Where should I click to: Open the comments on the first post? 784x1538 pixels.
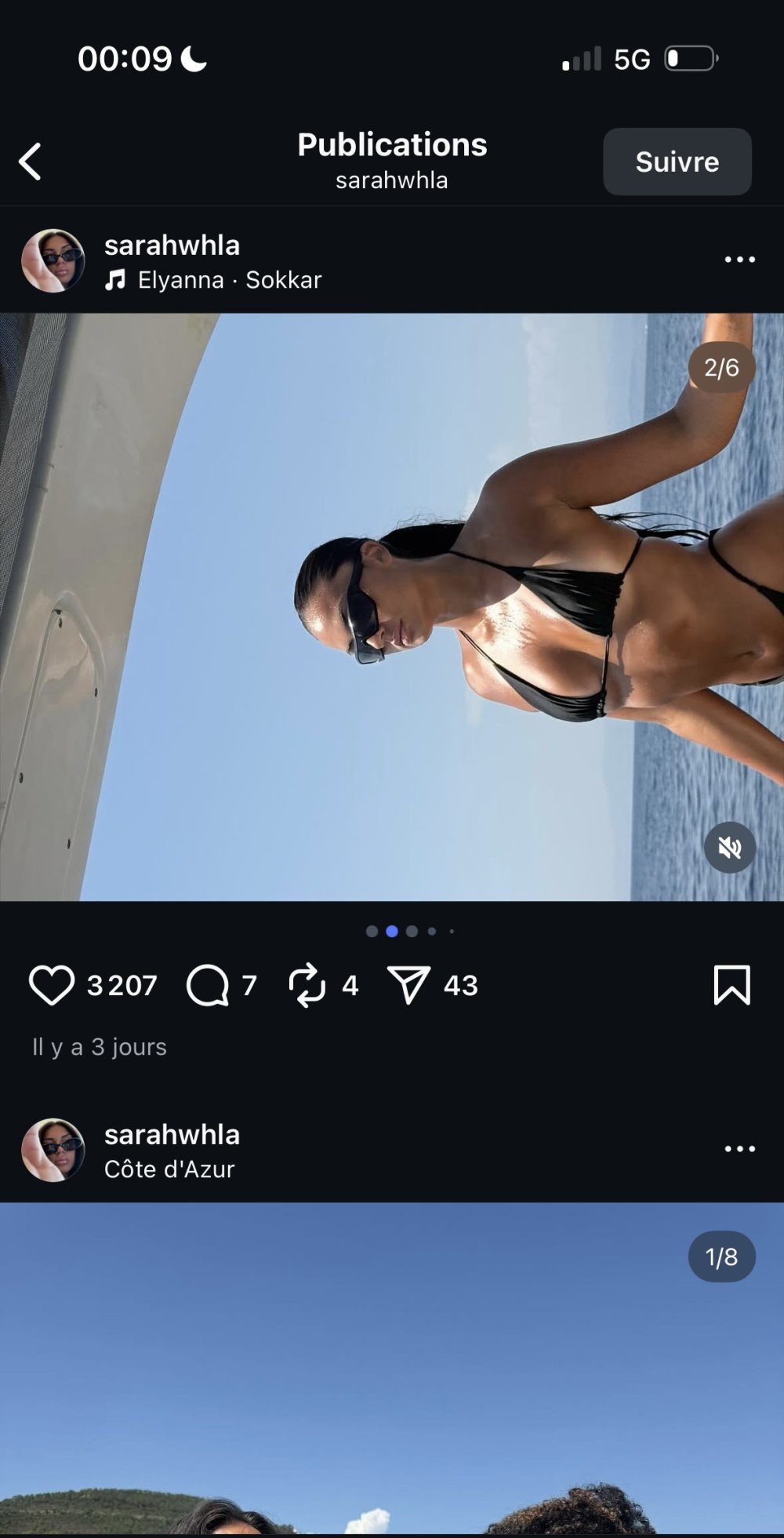(207, 985)
